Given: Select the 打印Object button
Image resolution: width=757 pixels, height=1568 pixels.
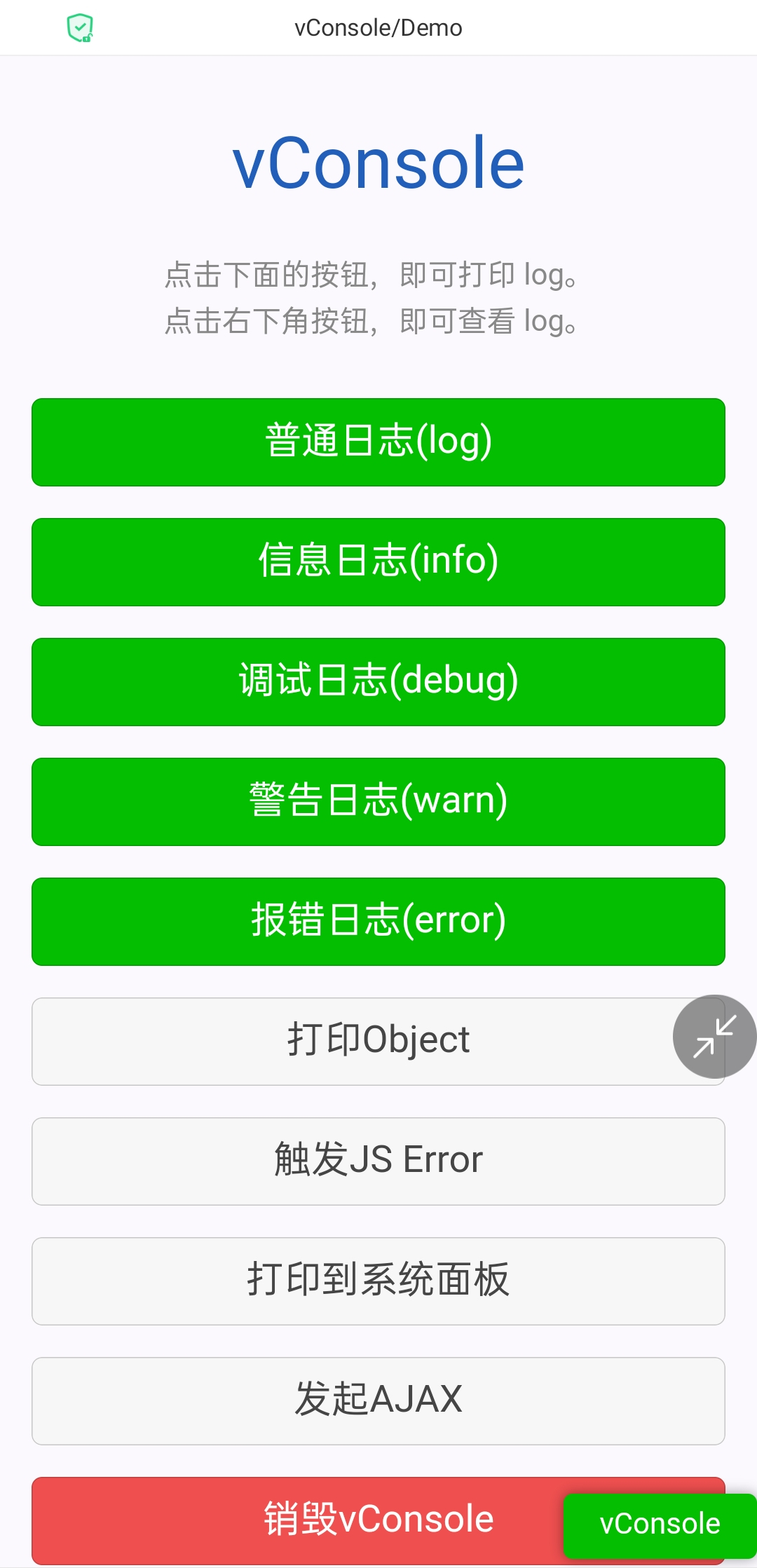Looking at the screenshot, I should point(350,1042).
